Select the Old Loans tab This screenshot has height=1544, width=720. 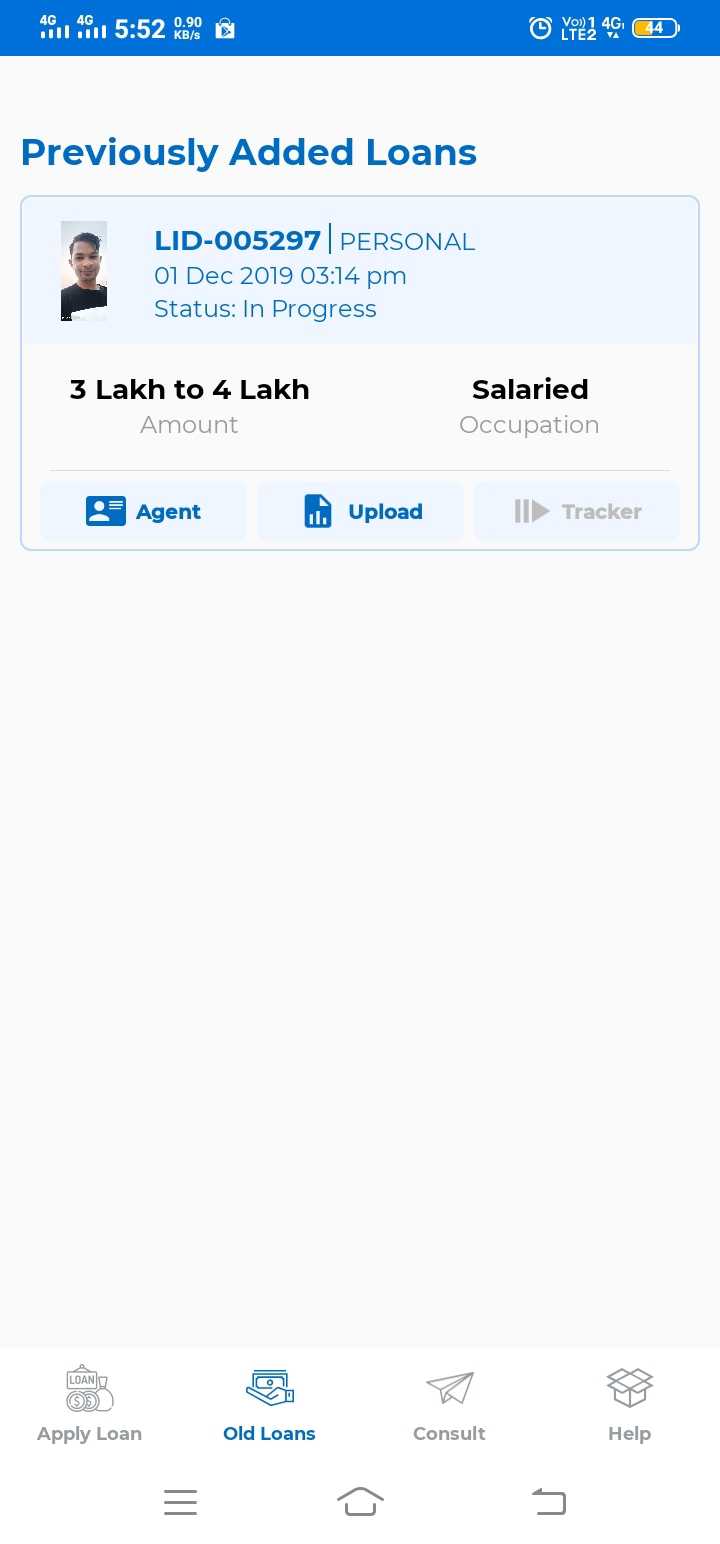[270, 1405]
